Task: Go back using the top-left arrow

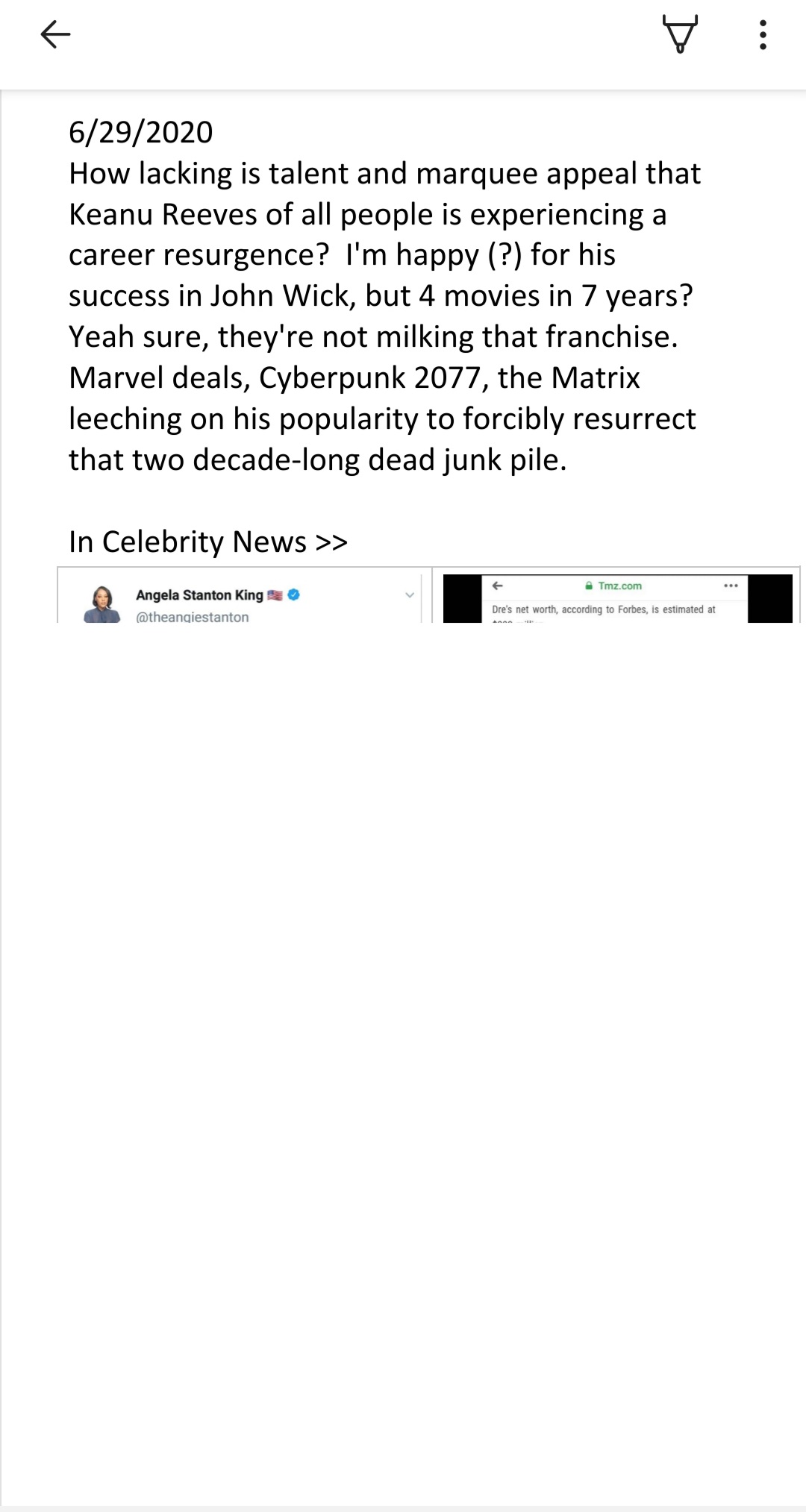Action: point(55,34)
